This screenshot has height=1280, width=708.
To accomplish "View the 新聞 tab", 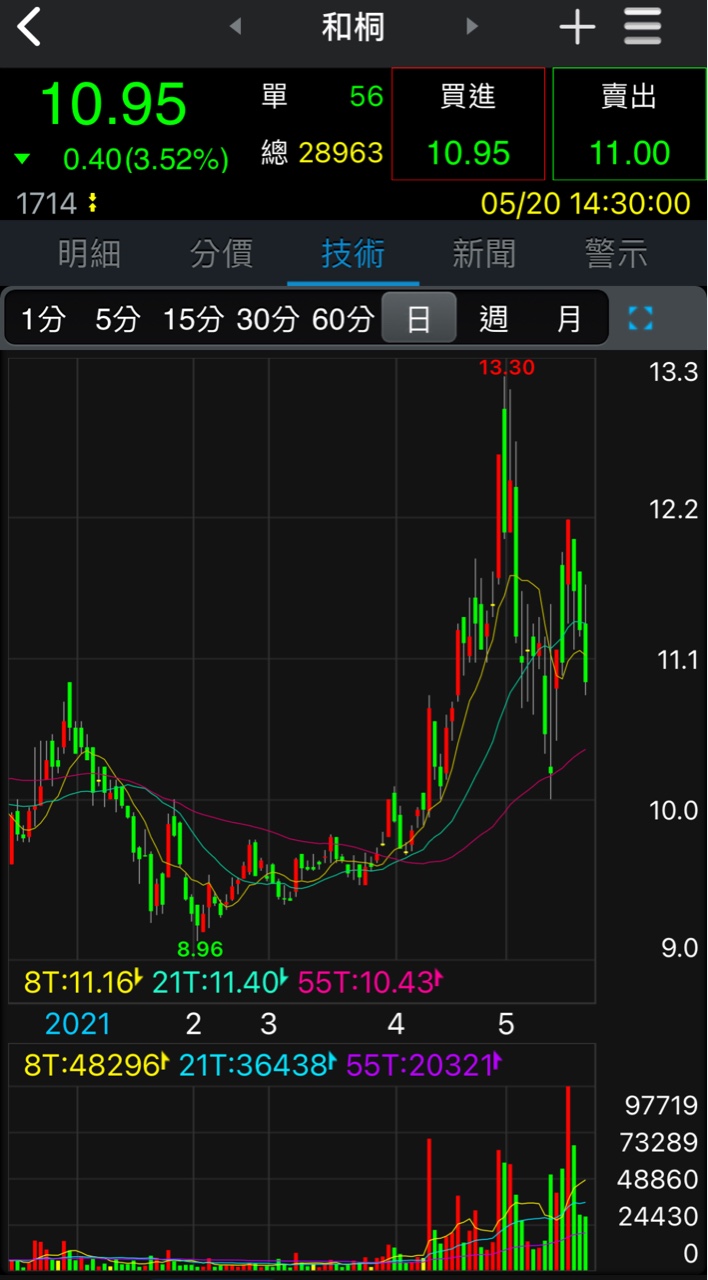I will (484, 254).
